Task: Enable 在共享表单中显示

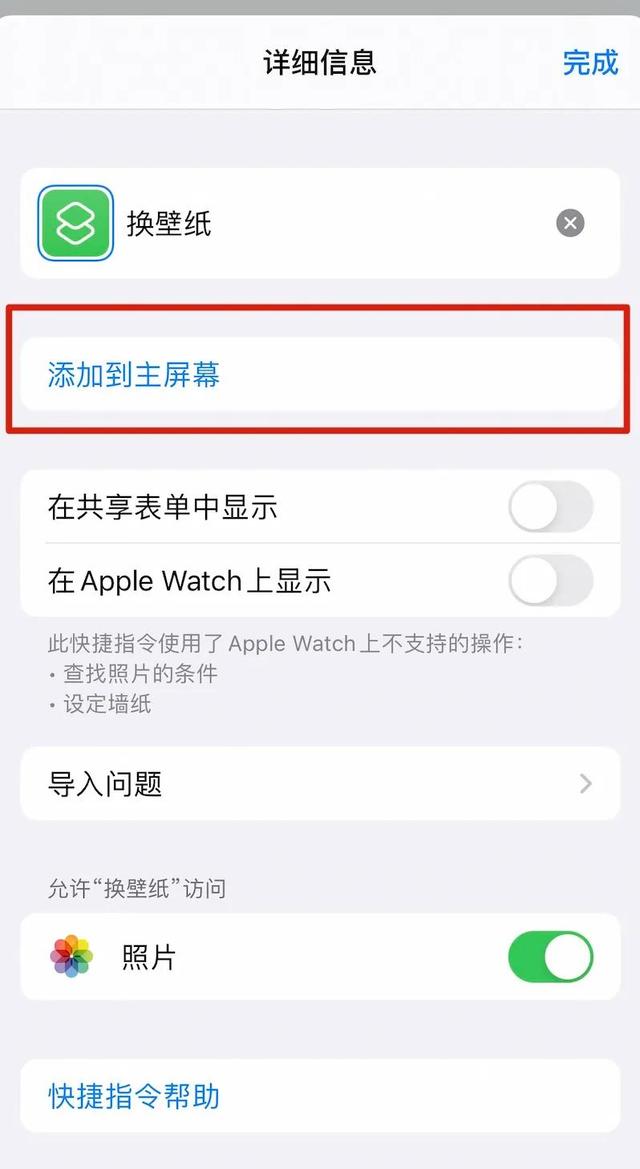Action: pyautogui.click(x=550, y=507)
